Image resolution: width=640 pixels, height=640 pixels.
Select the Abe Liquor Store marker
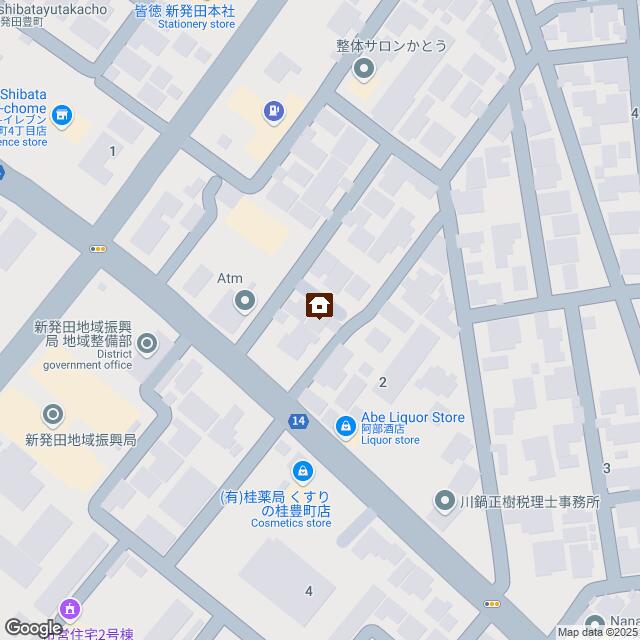click(345, 426)
